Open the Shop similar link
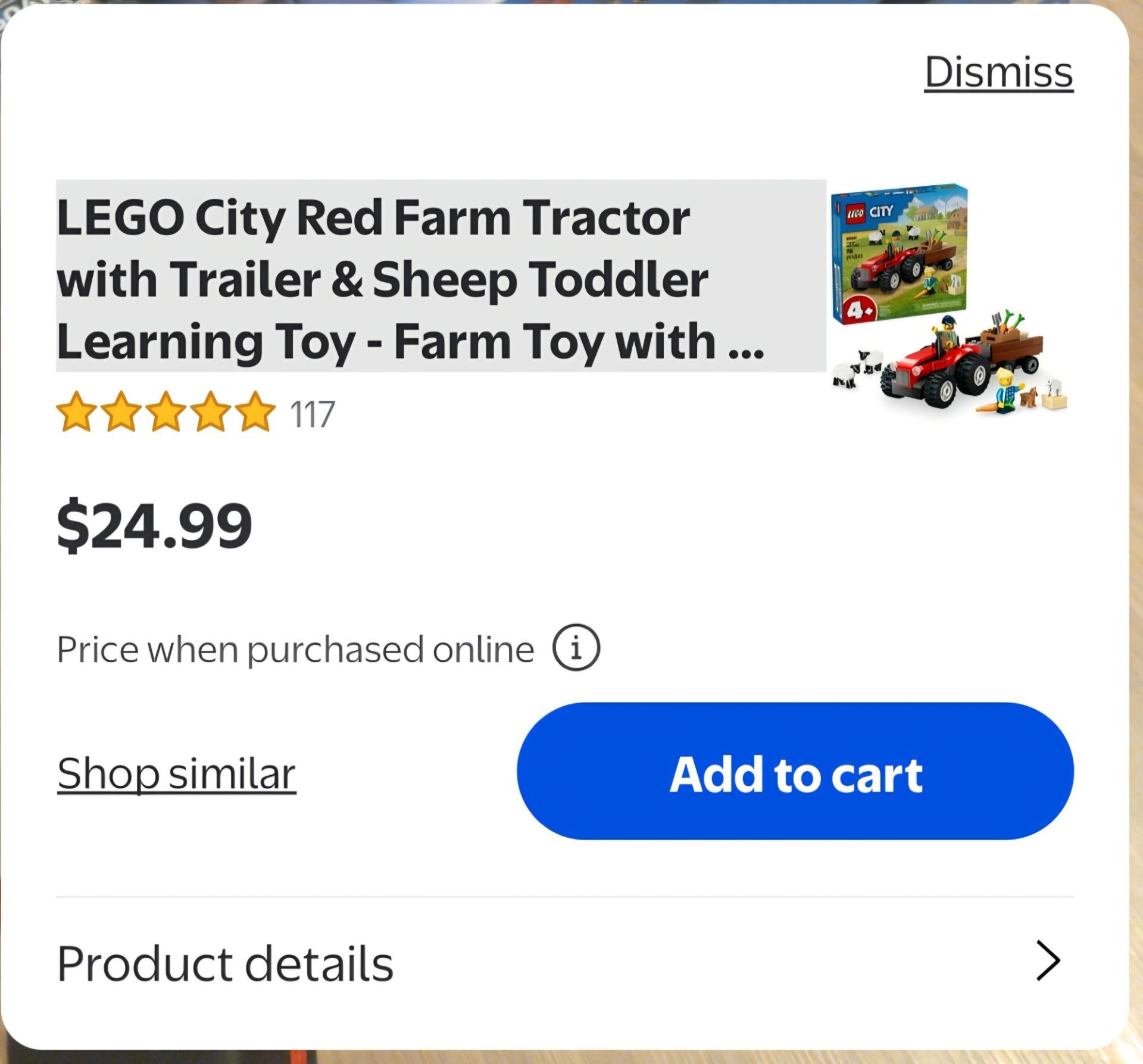This screenshot has height=1064, width=1143. pyautogui.click(x=177, y=773)
